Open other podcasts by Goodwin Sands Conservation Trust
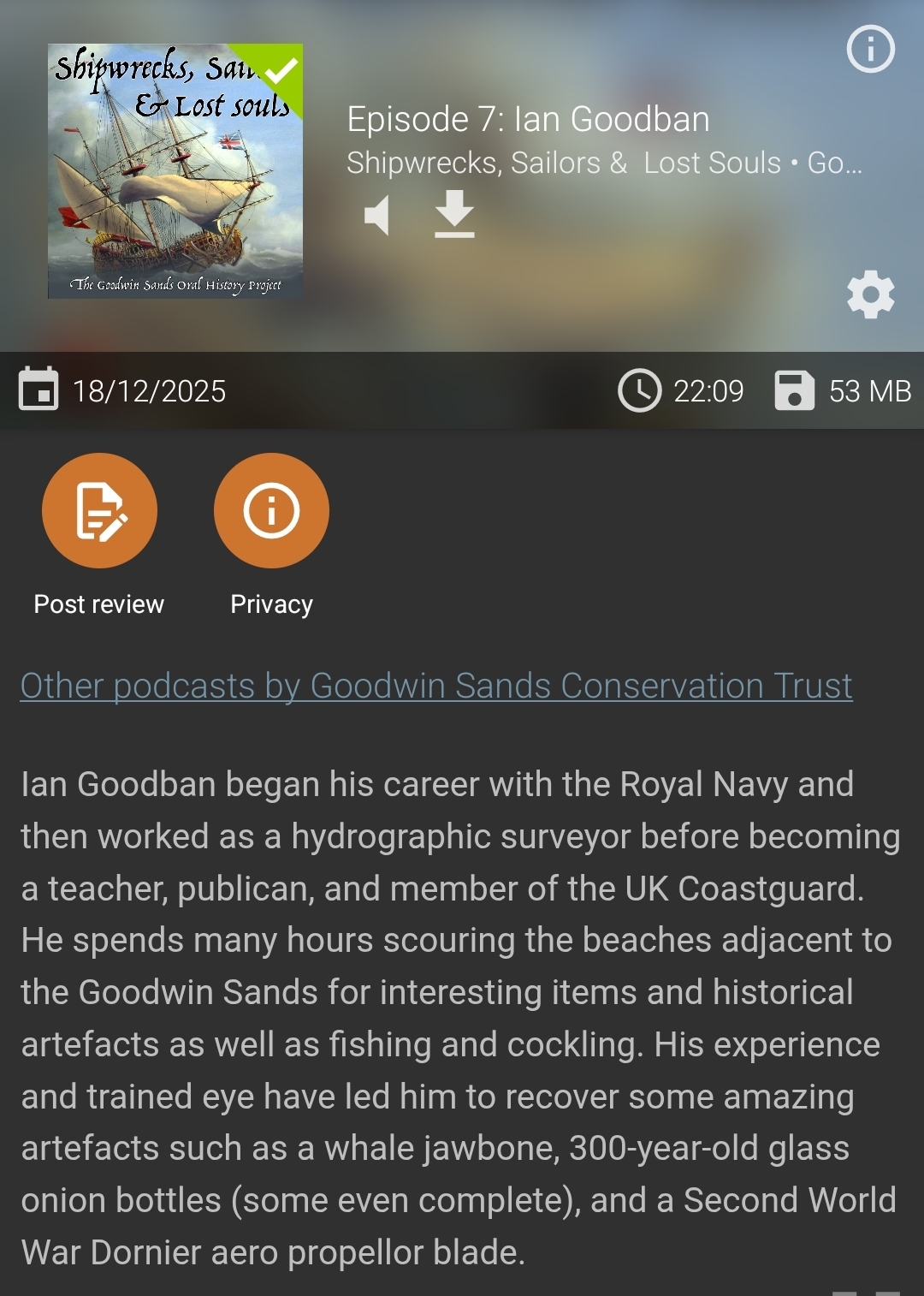924x1296 pixels. 436,686
